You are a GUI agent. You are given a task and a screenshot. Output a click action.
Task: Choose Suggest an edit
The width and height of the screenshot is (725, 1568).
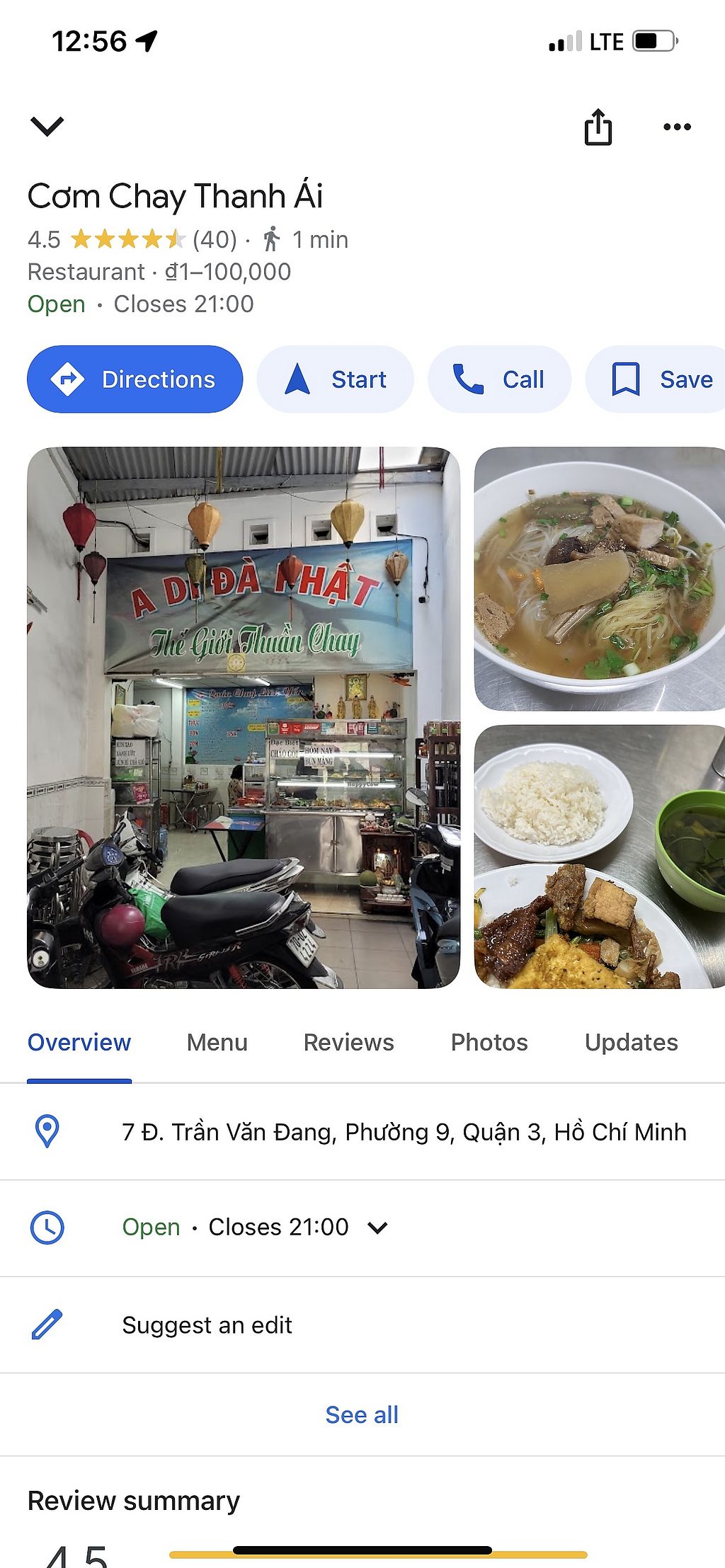click(207, 1325)
